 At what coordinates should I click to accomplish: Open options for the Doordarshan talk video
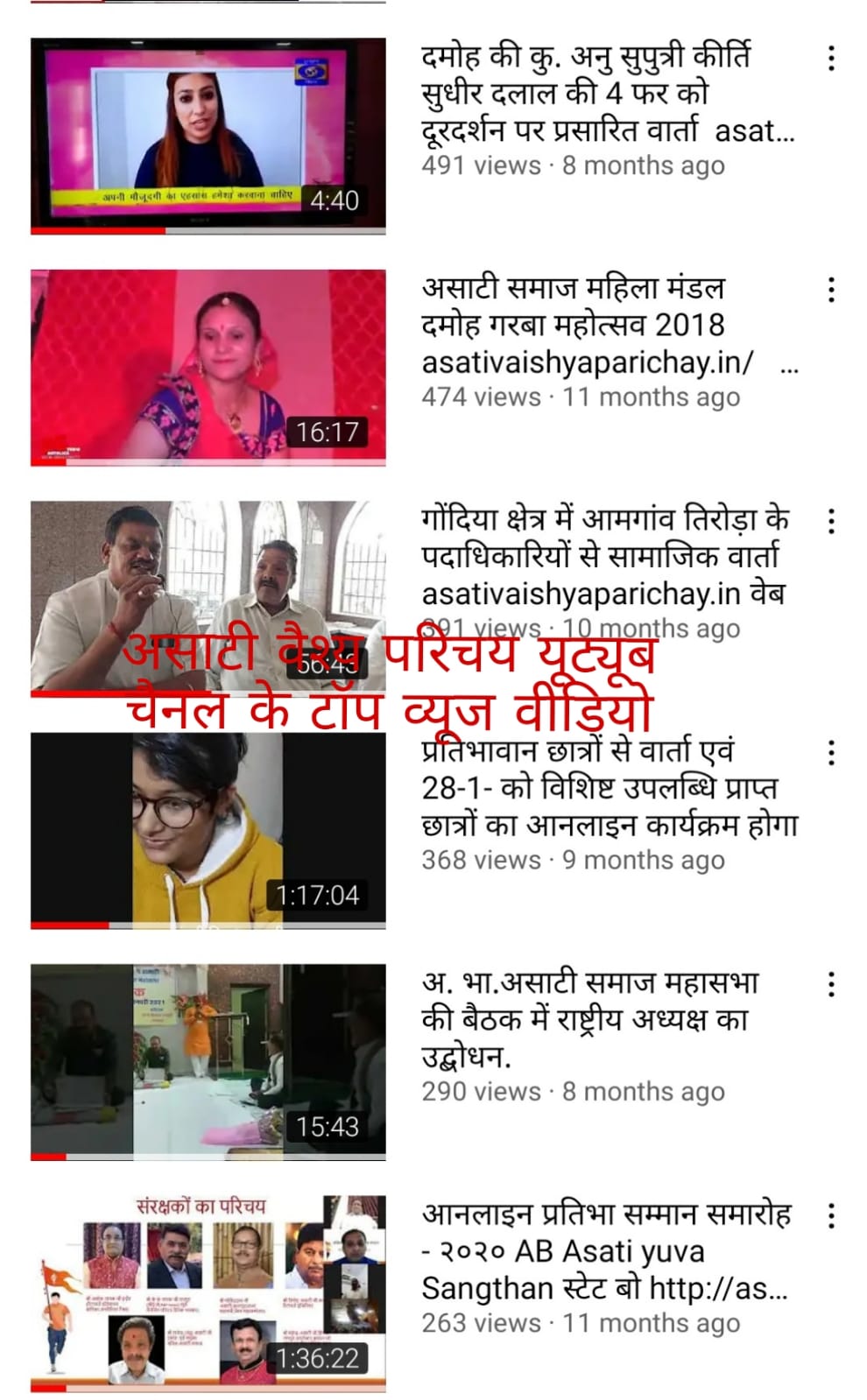(831, 59)
